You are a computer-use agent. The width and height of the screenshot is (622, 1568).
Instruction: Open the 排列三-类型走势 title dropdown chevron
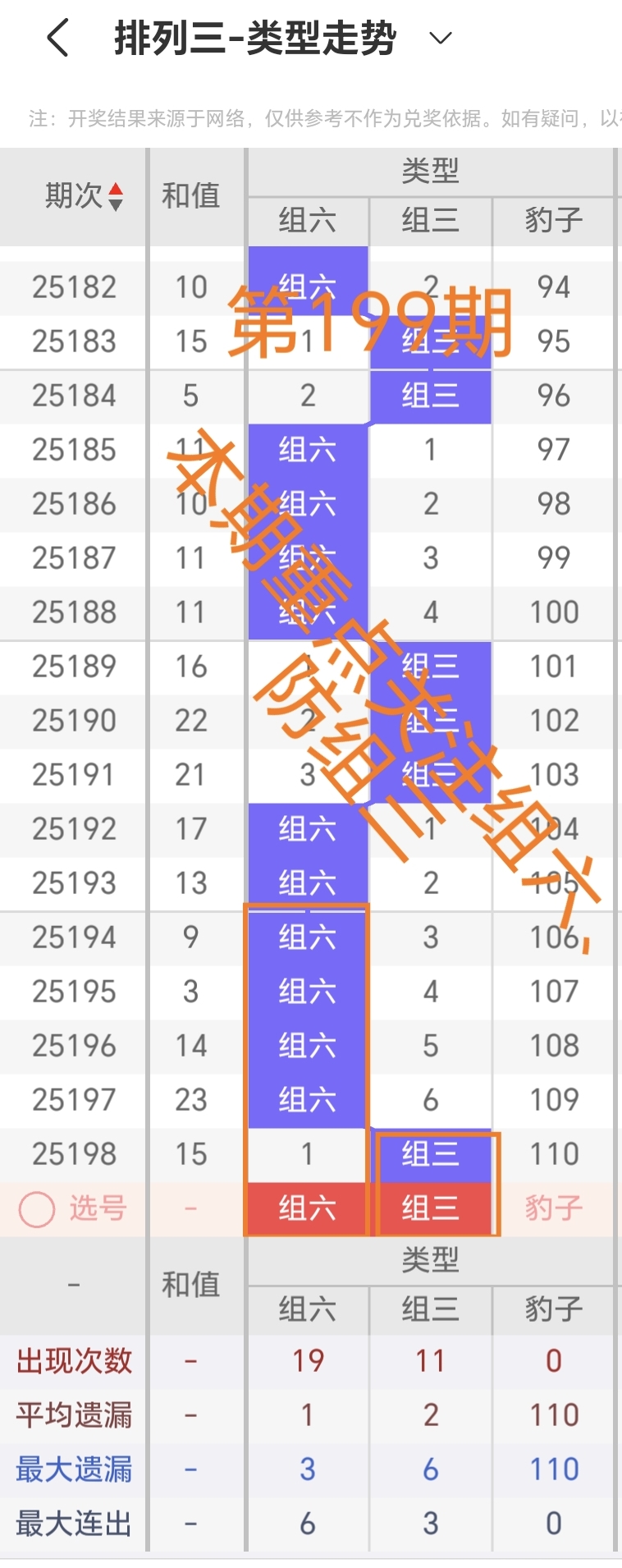(x=440, y=38)
